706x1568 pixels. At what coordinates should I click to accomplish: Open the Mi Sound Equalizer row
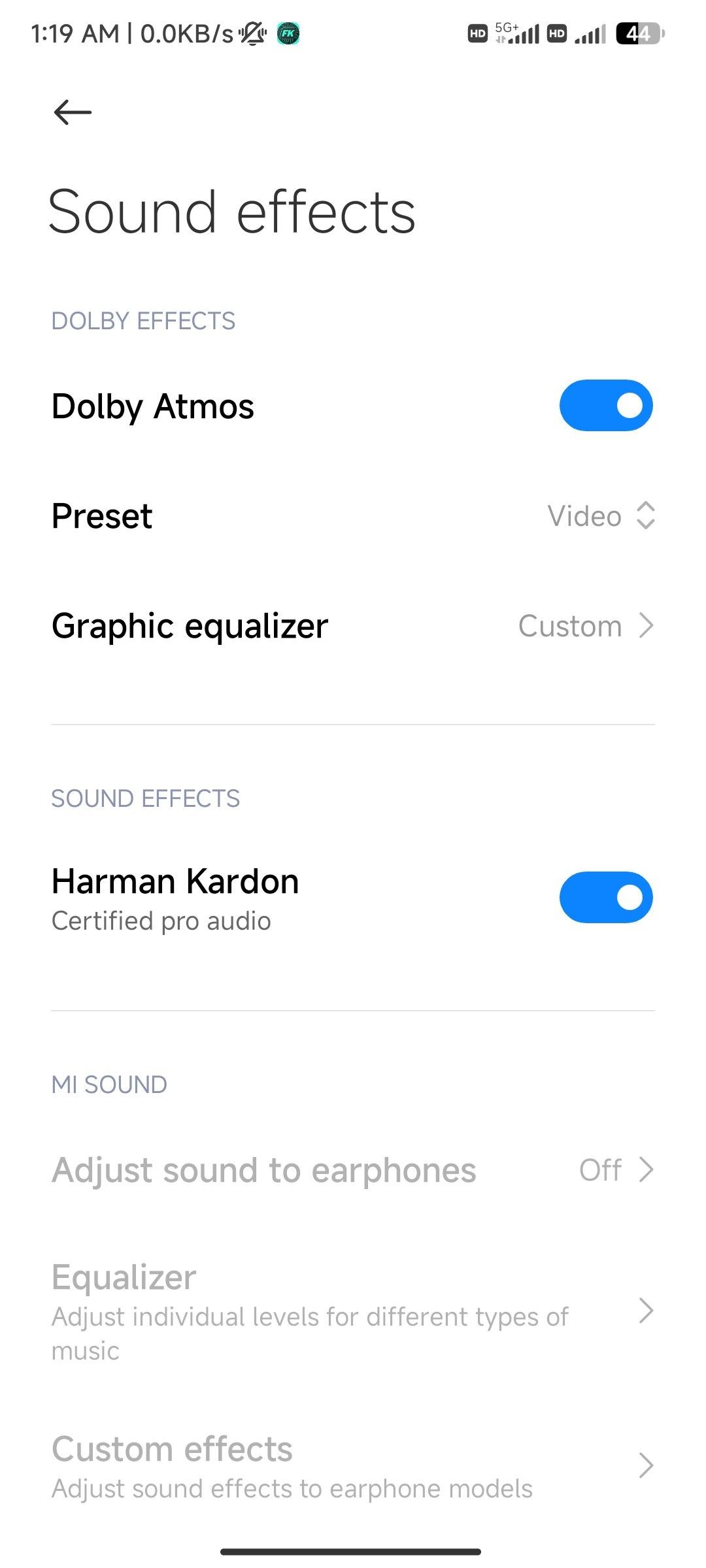click(x=353, y=1309)
